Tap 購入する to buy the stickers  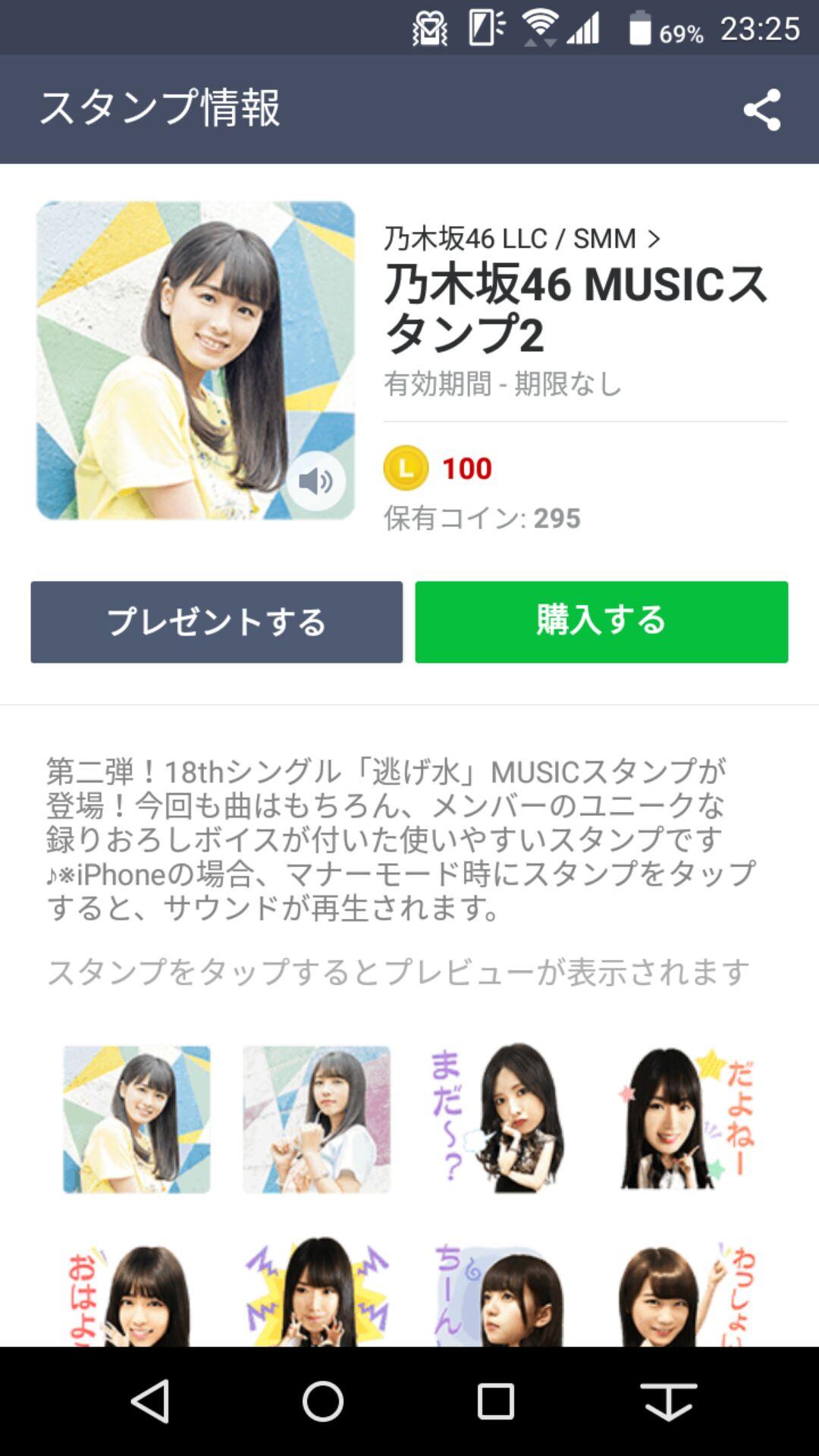(x=601, y=622)
